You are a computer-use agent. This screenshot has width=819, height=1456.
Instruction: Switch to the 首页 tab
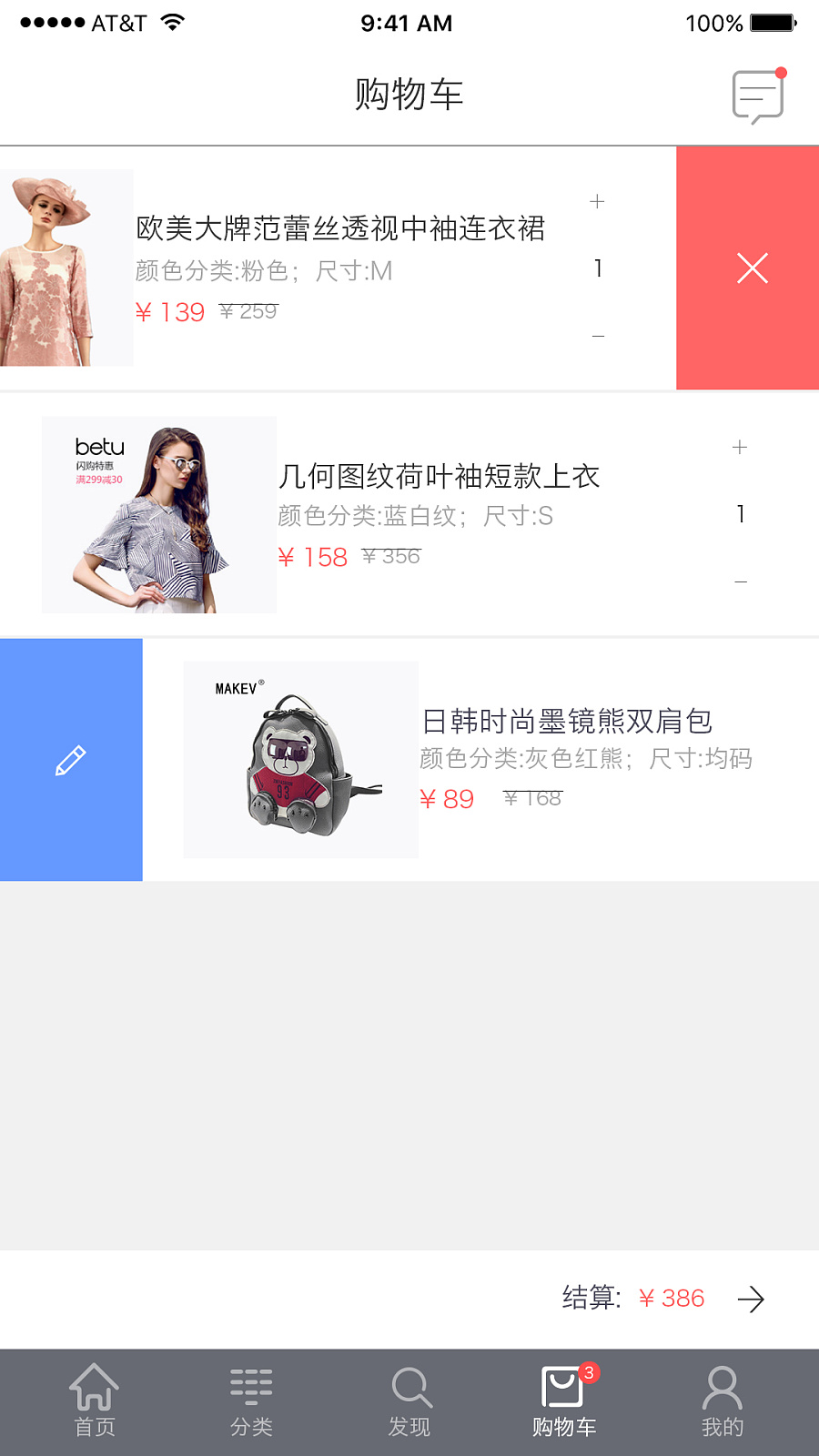point(95,1401)
